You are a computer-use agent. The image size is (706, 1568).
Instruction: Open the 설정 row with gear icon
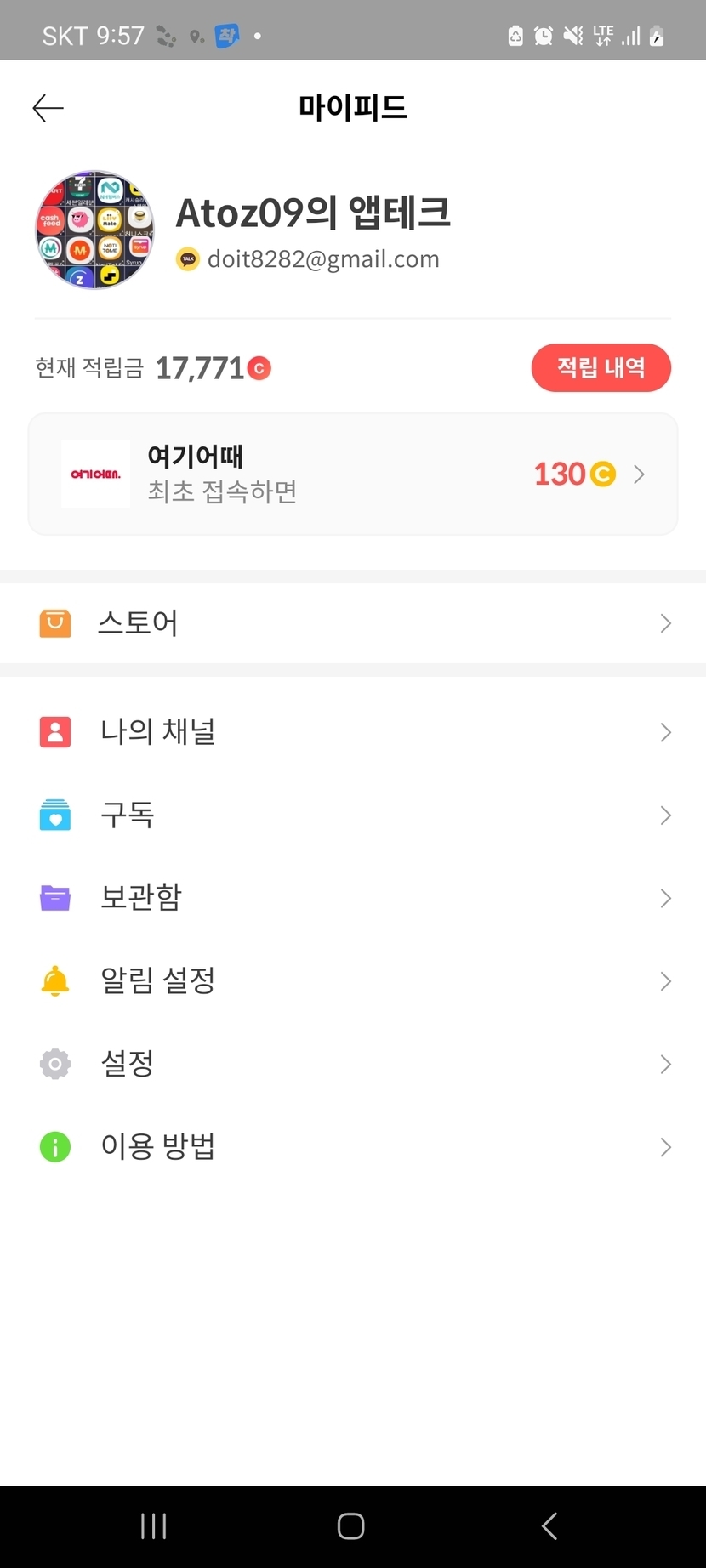[x=352, y=1064]
